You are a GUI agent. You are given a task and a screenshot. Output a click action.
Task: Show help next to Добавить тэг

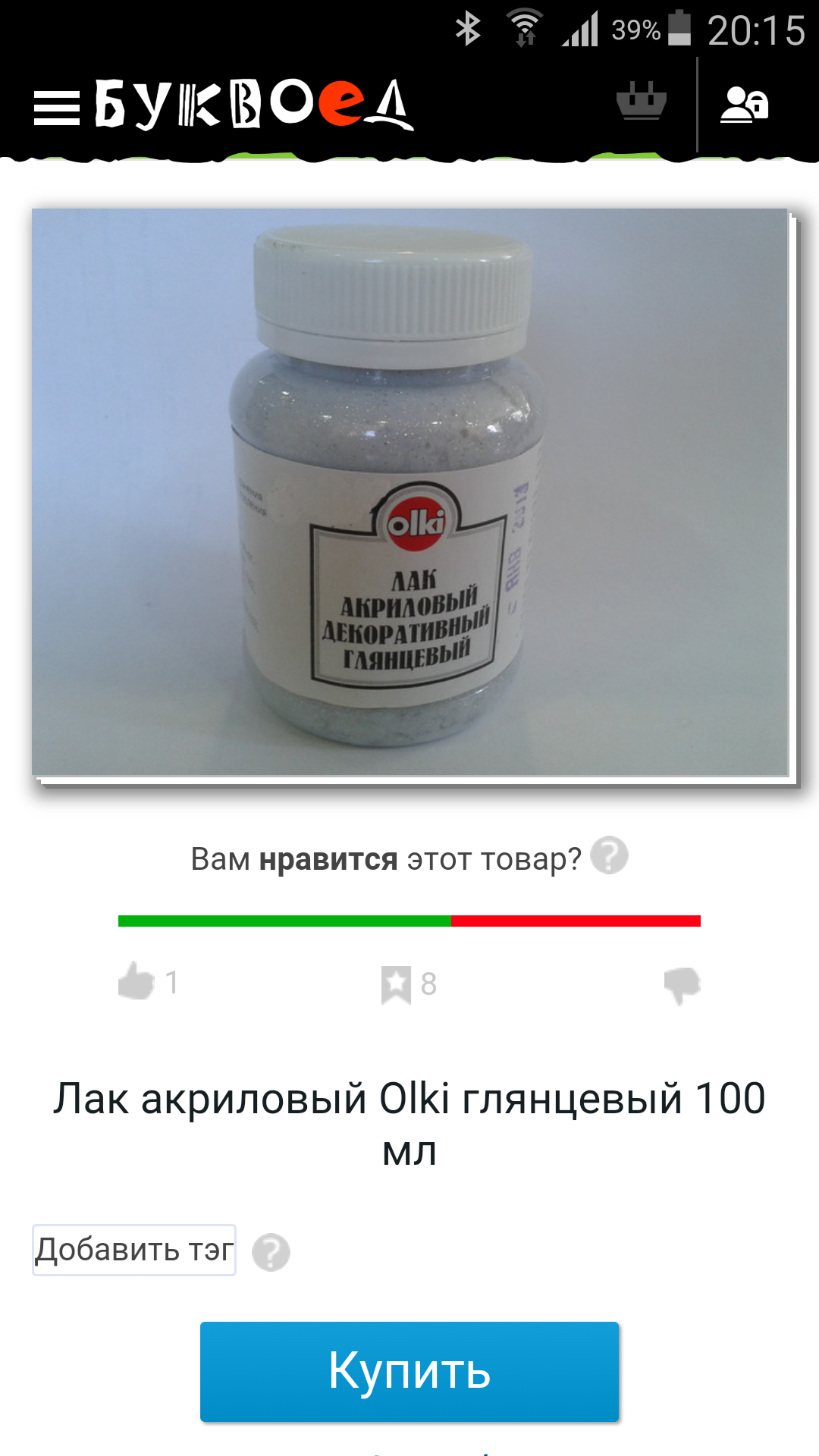(271, 1252)
